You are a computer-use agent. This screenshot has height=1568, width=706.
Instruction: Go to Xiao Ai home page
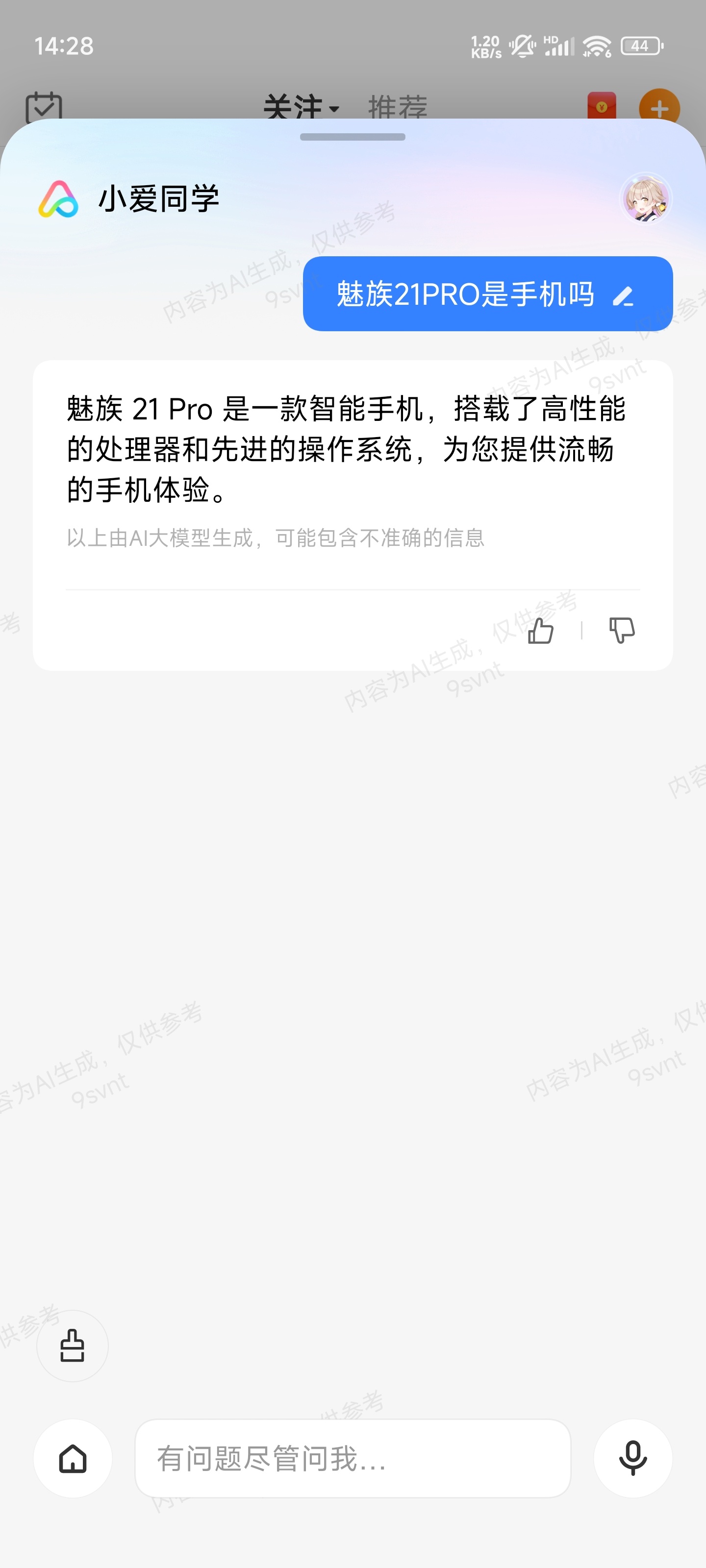tap(73, 1458)
